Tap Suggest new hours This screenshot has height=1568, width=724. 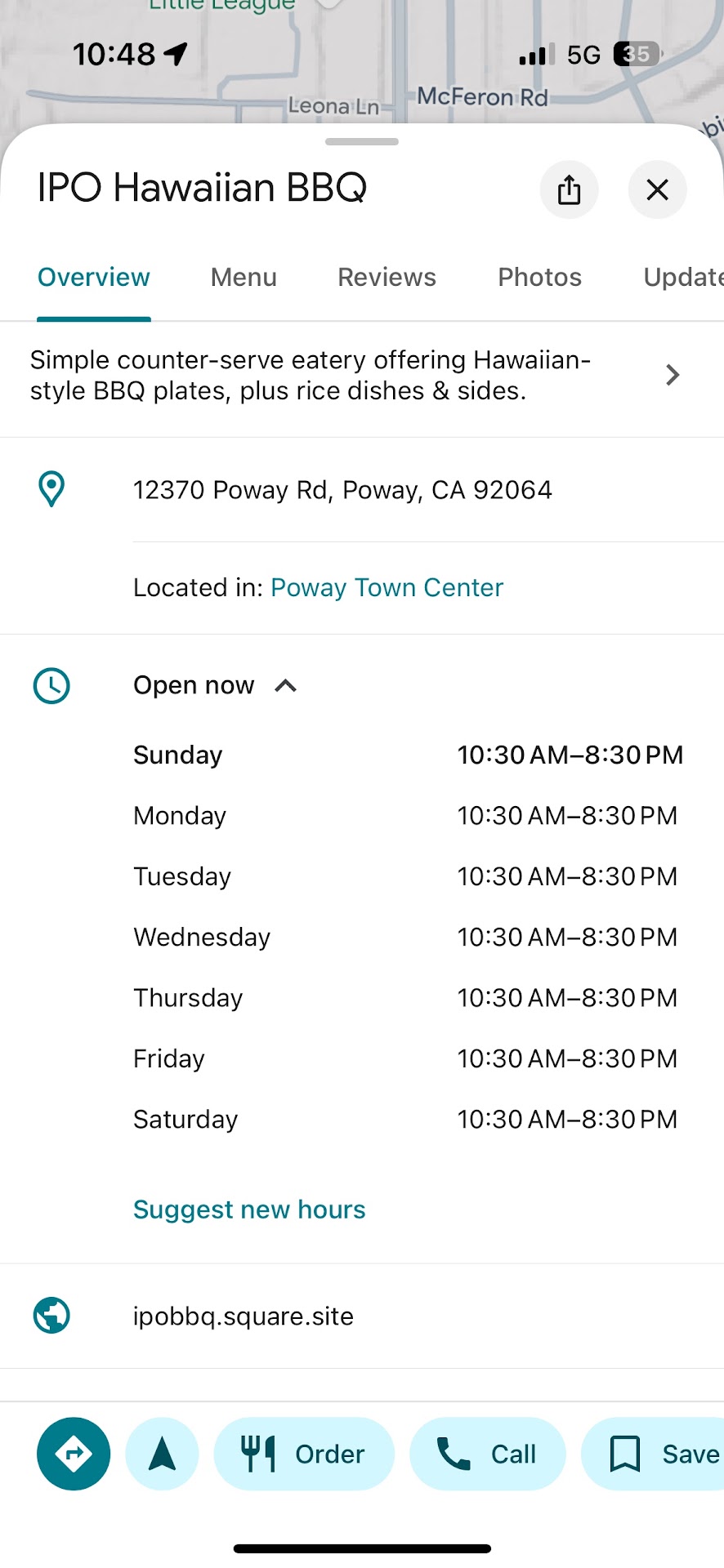249,1209
